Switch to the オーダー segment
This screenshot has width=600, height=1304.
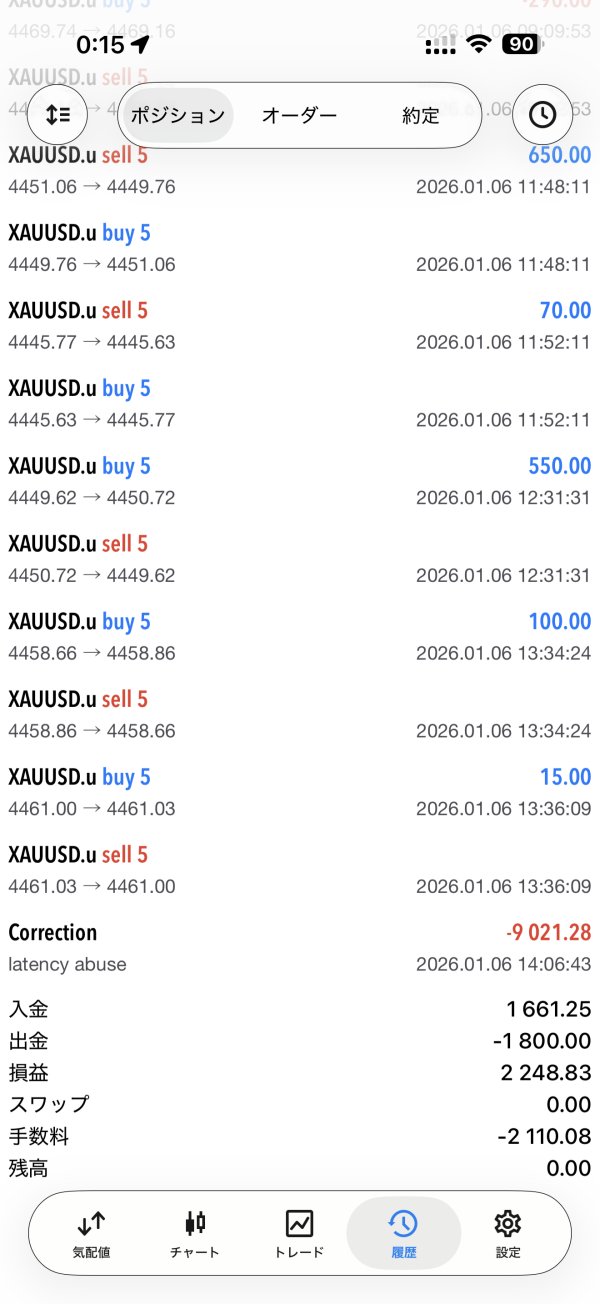pyautogui.click(x=299, y=115)
